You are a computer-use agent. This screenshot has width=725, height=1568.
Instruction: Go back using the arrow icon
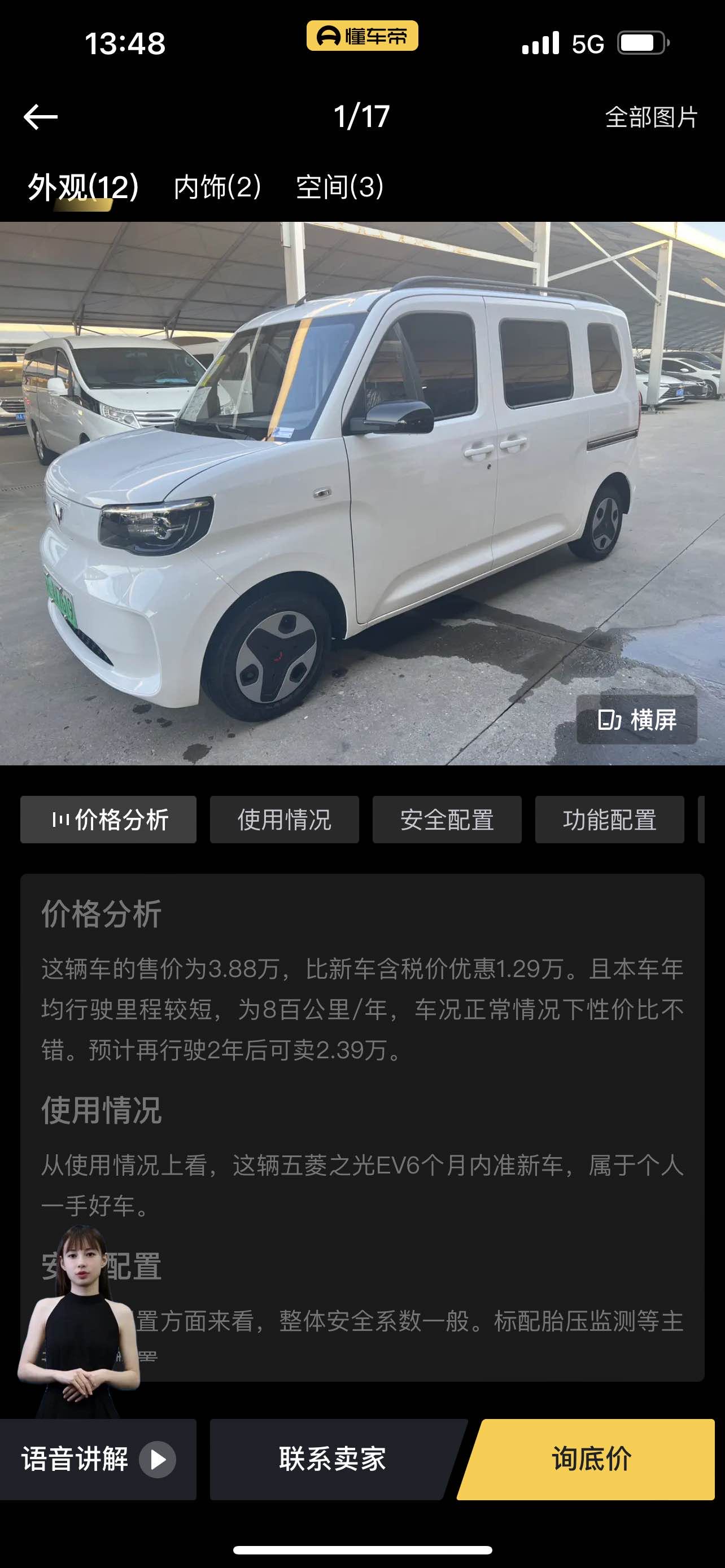click(40, 117)
